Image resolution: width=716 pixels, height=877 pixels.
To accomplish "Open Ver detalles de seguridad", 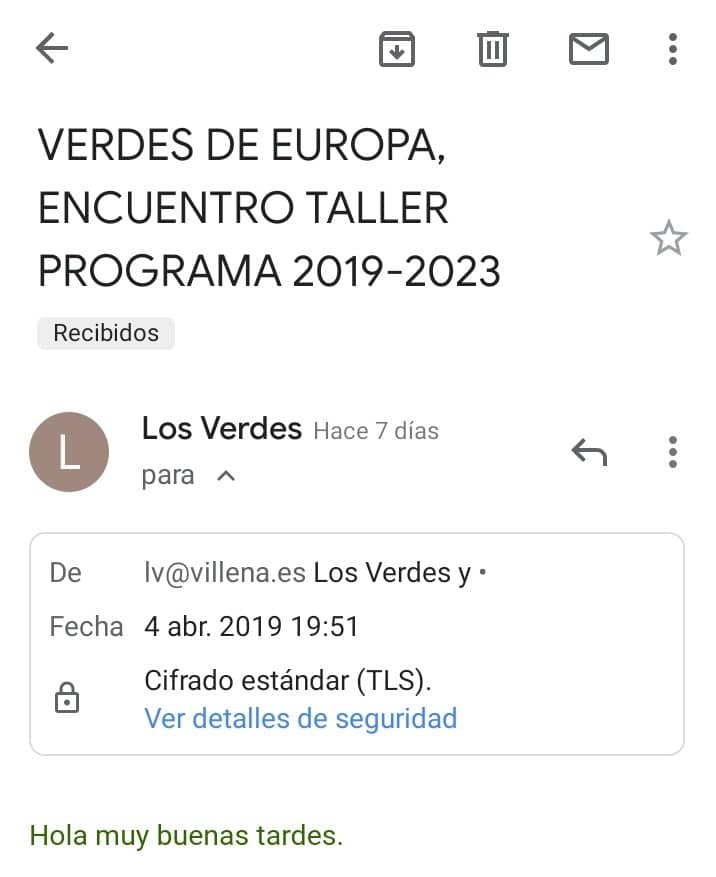I will point(301,718).
